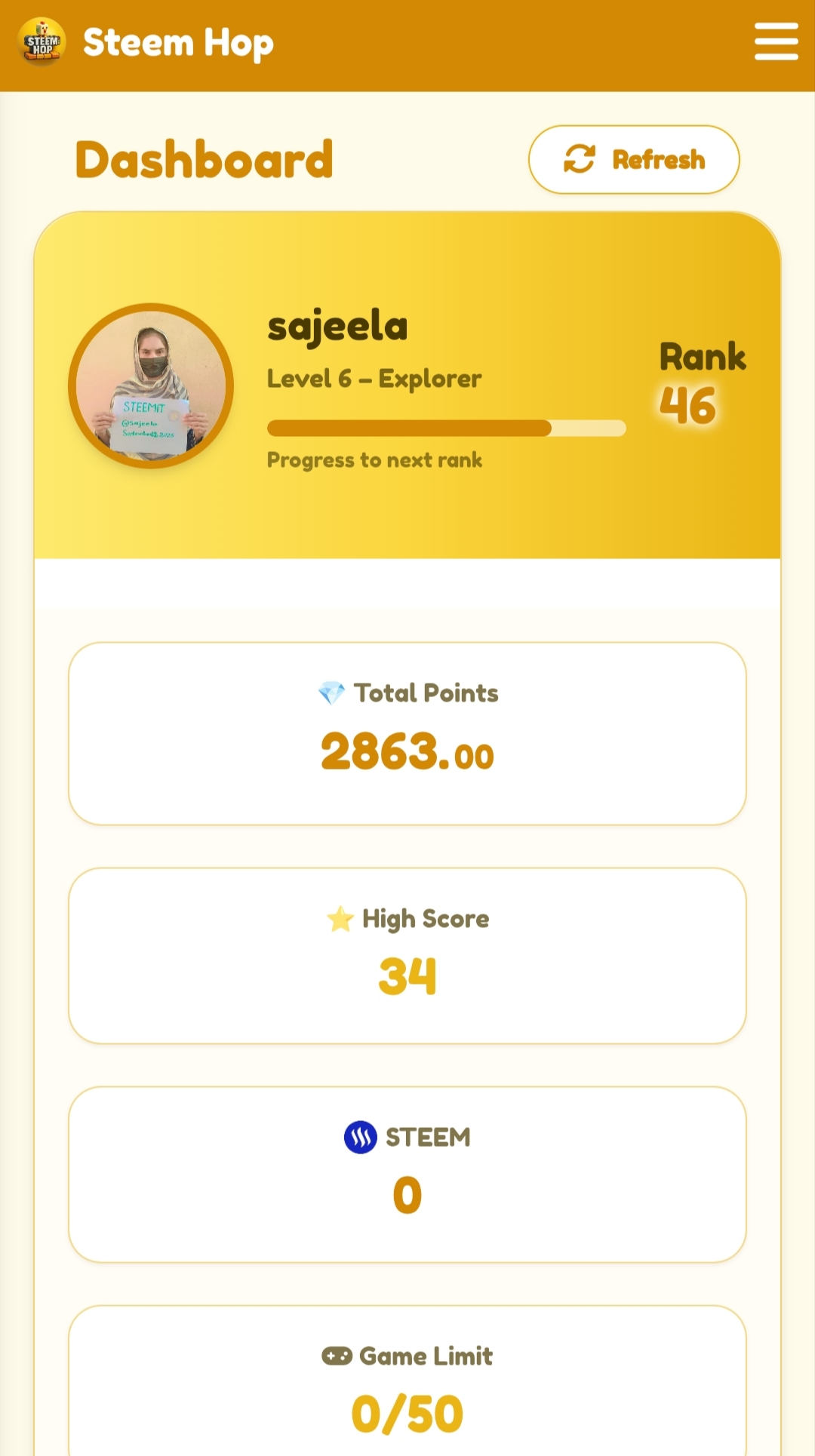Tap the Steem Hop home title

tap(177, 43)
